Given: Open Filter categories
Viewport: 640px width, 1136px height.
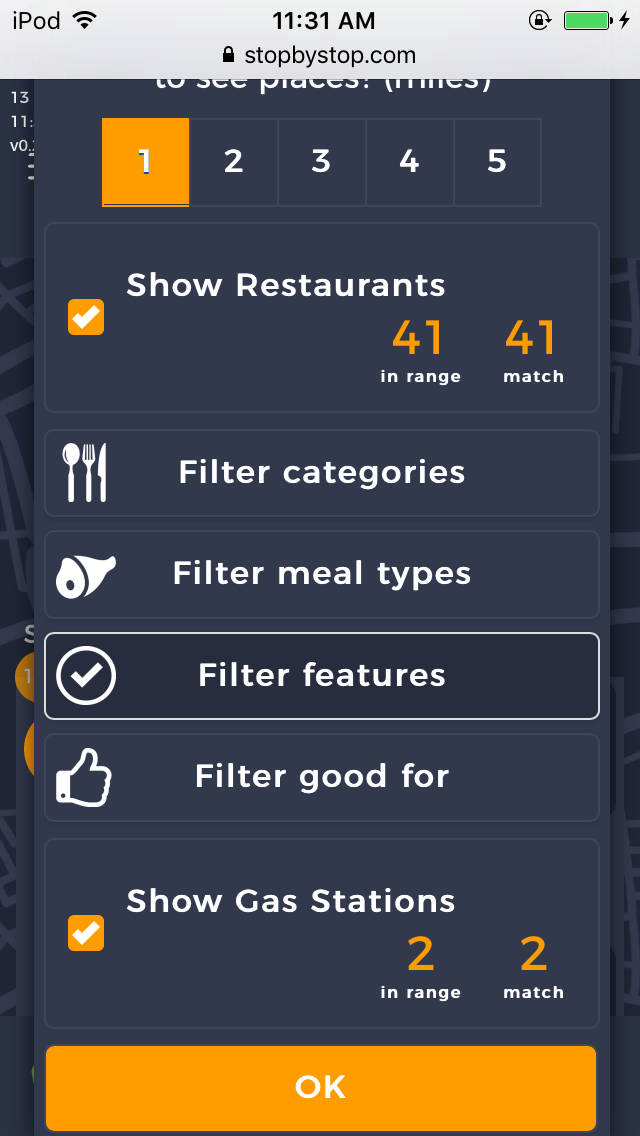Looking at the screenshot, I should [321, 473].
